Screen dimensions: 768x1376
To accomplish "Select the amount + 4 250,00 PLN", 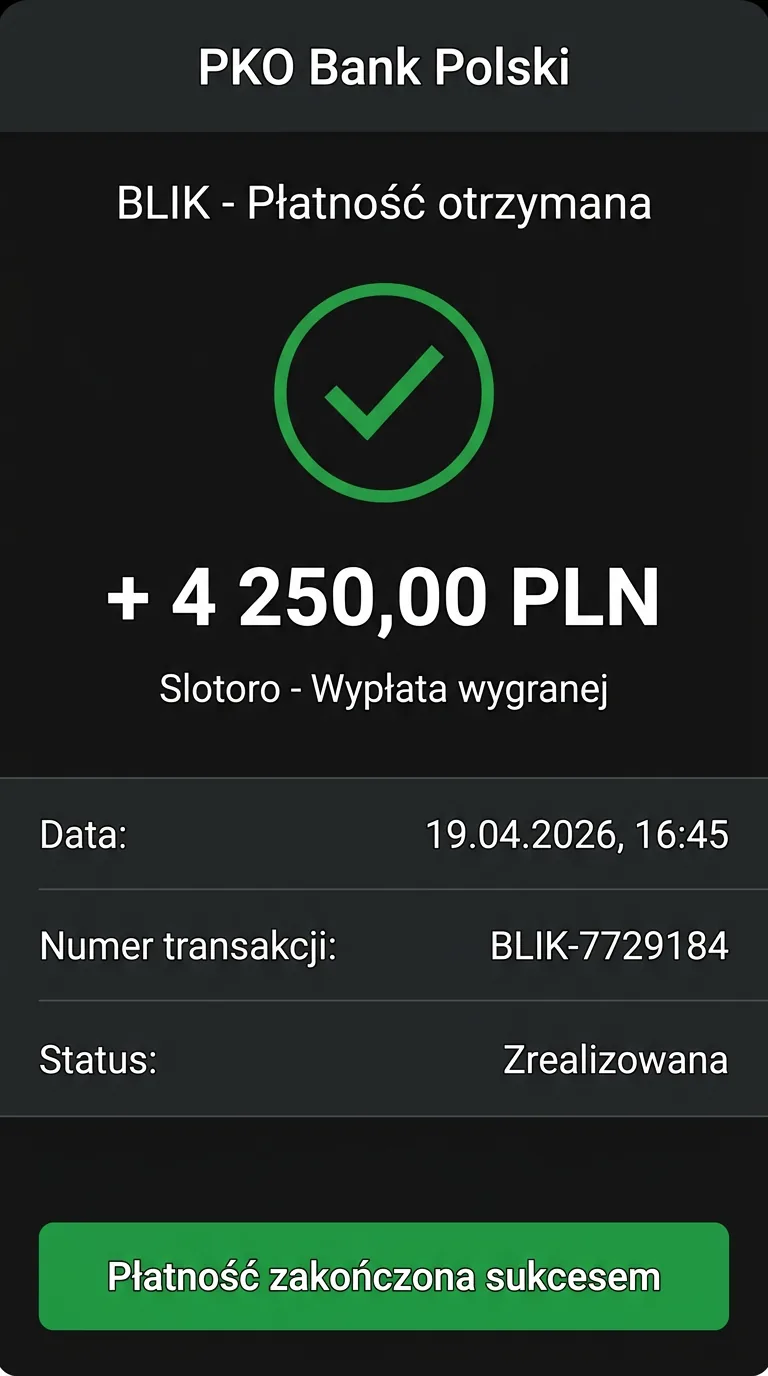I will tap(384, 597).
